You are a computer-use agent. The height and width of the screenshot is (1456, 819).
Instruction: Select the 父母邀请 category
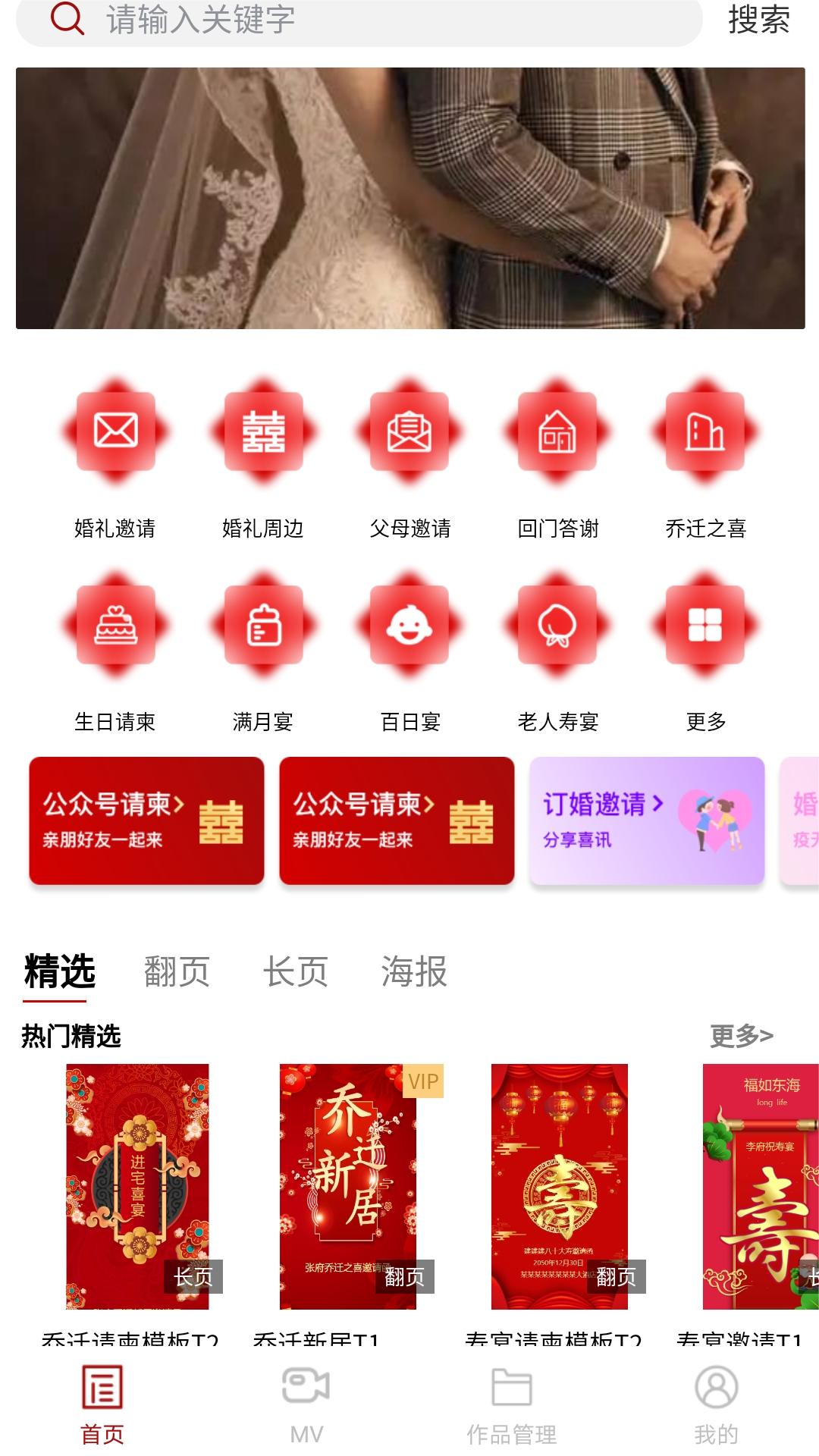click(410, 457)
